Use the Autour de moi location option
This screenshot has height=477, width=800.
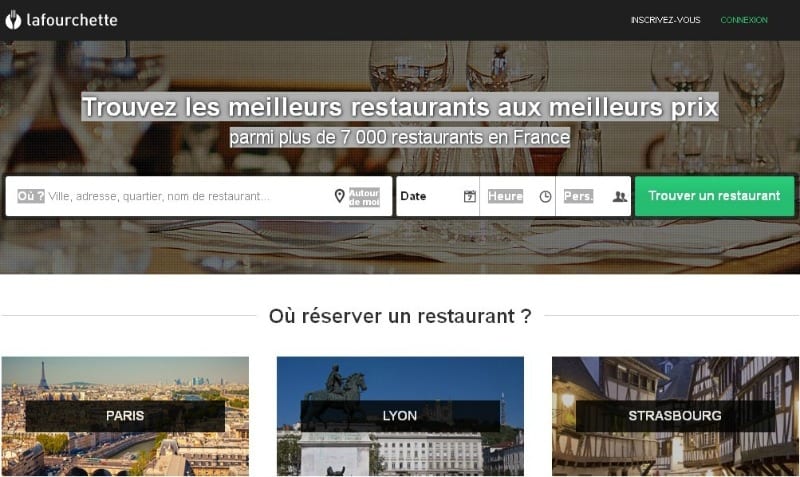click(x=358, y=196)
